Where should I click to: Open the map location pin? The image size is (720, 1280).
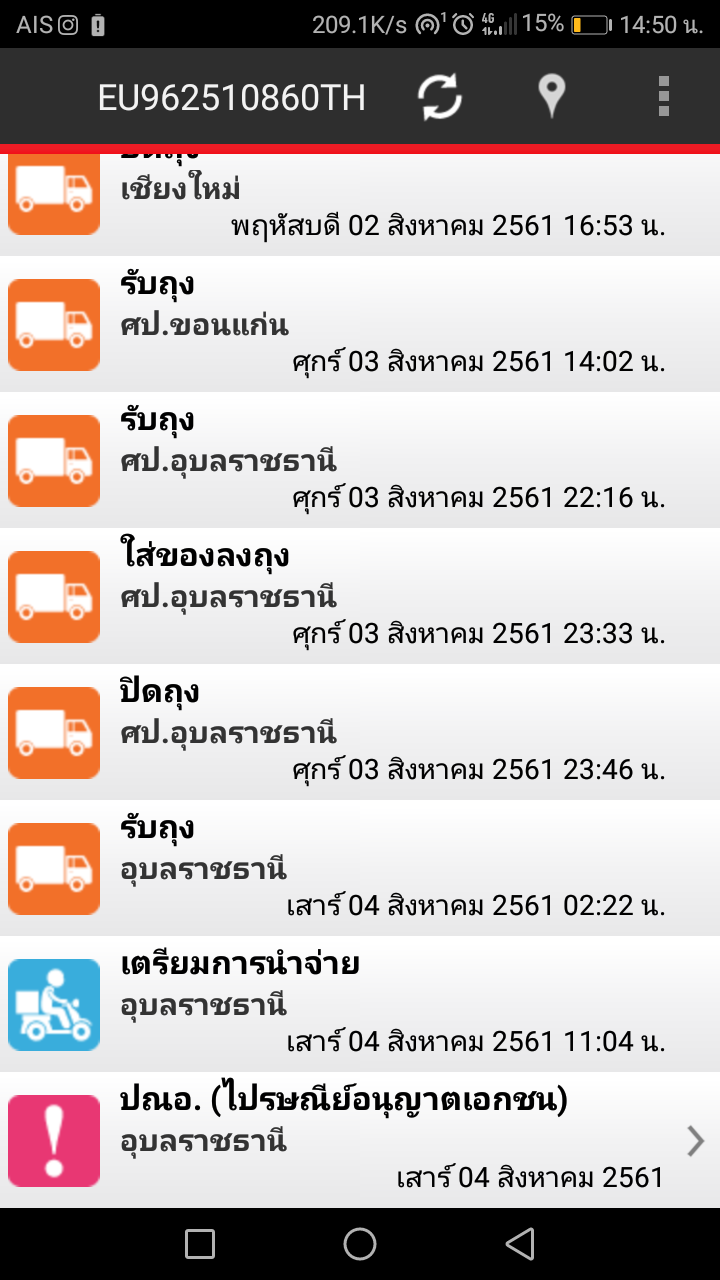click(551, 97)
